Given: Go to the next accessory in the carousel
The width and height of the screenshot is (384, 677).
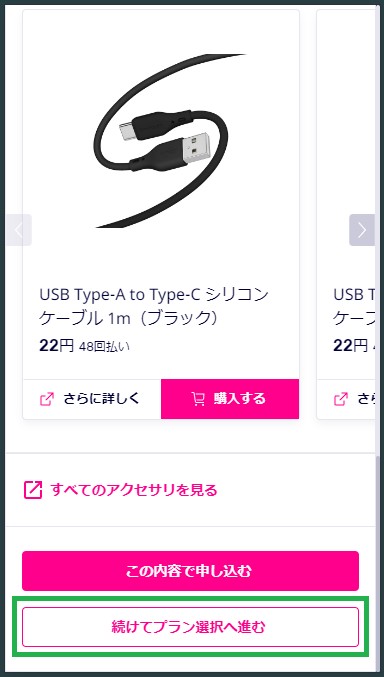Looking at the screenshot, I should click(362, 230).
